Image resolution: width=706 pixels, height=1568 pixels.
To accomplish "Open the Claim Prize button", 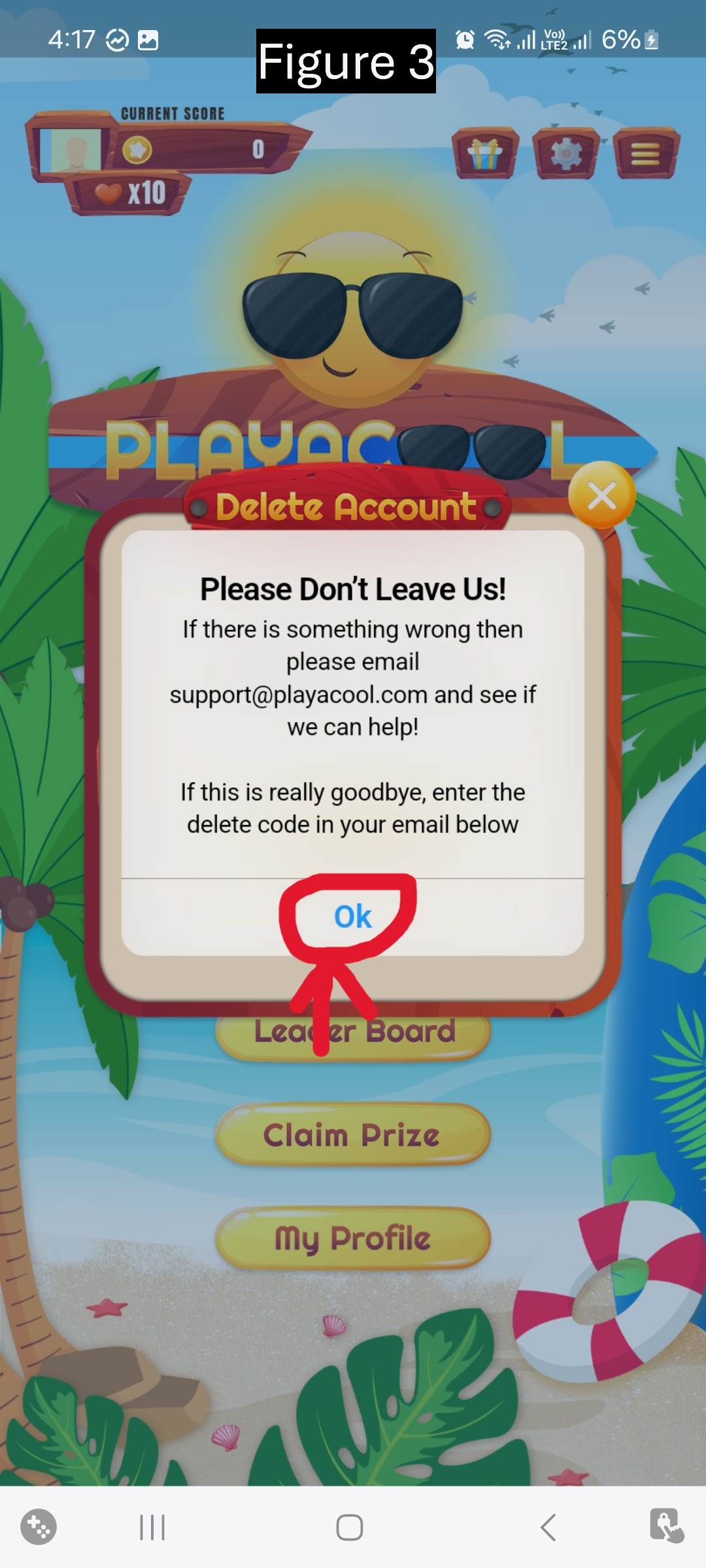I will (352, 1135).
